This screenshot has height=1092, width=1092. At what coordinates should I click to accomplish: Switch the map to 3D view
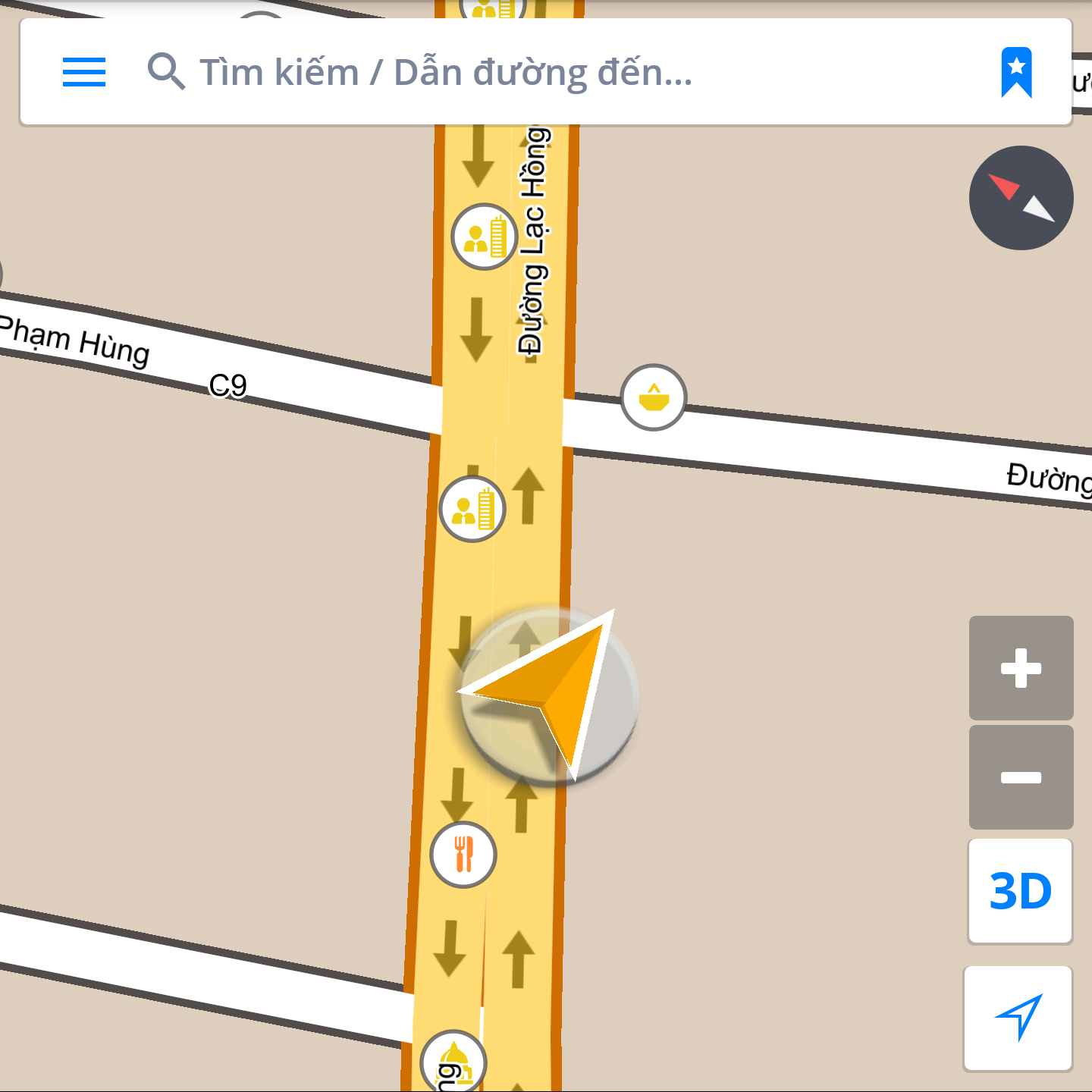click(1021, 891)
